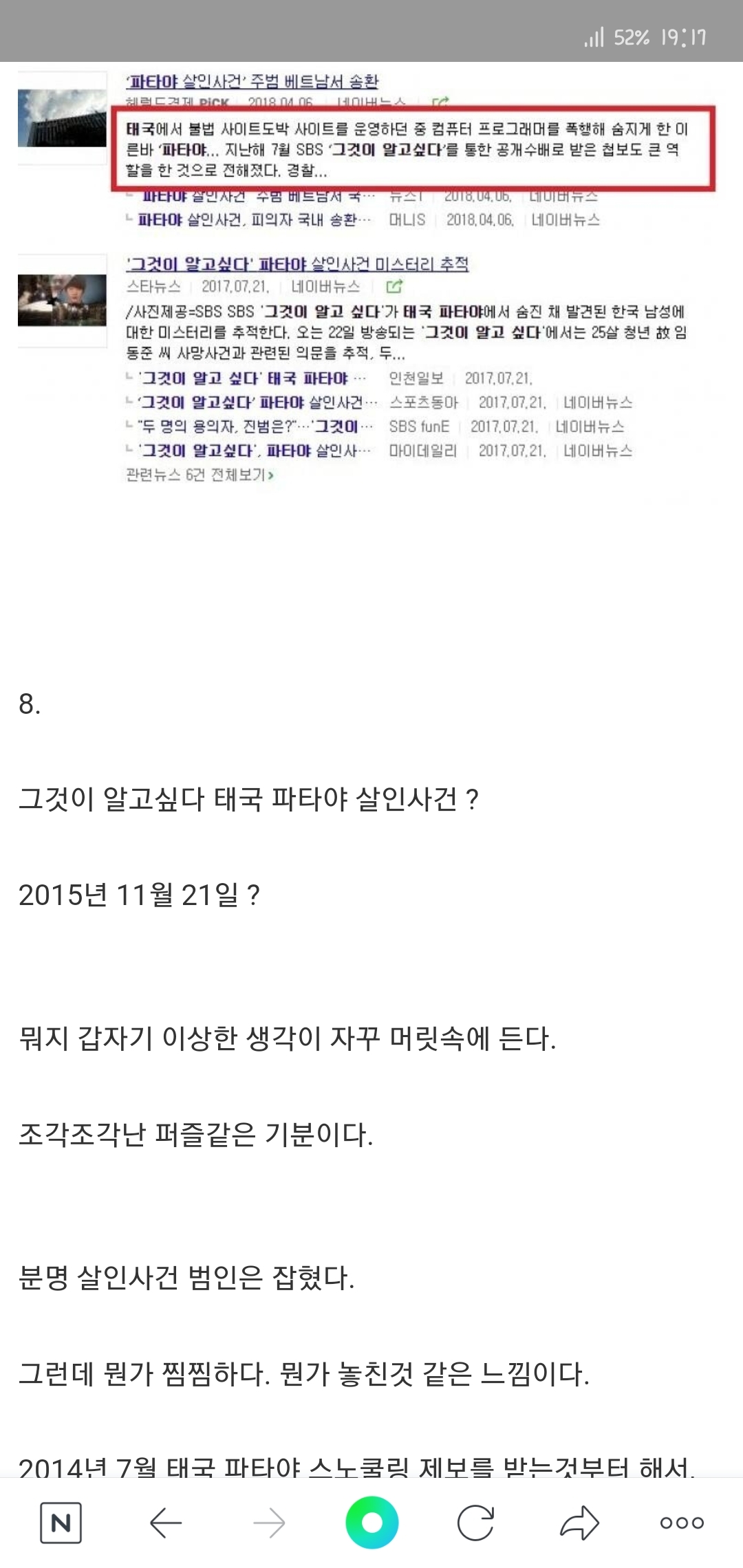Share this page

click(579, 1523)
